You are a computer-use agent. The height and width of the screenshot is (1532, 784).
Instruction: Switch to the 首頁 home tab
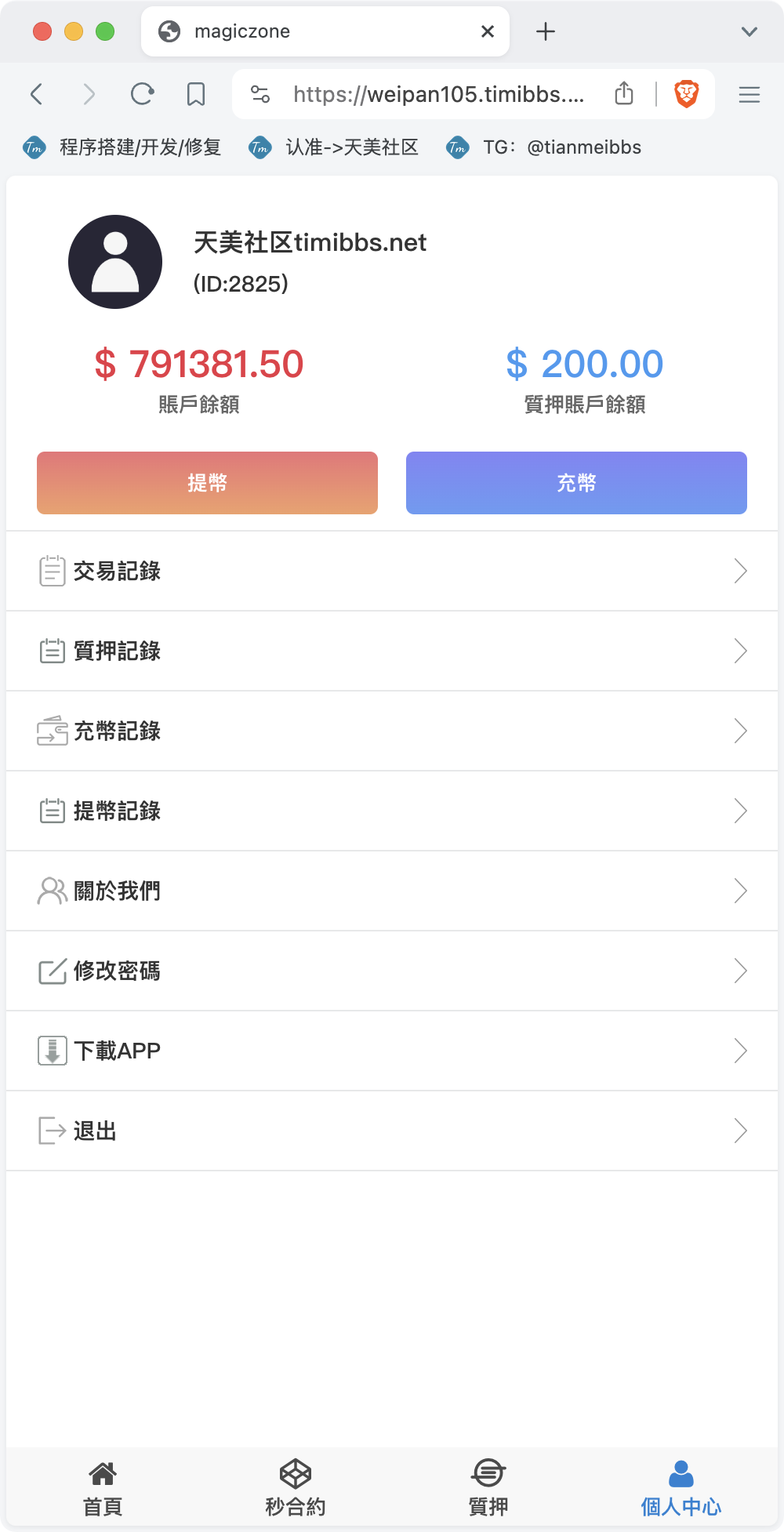coord(103,1488)
